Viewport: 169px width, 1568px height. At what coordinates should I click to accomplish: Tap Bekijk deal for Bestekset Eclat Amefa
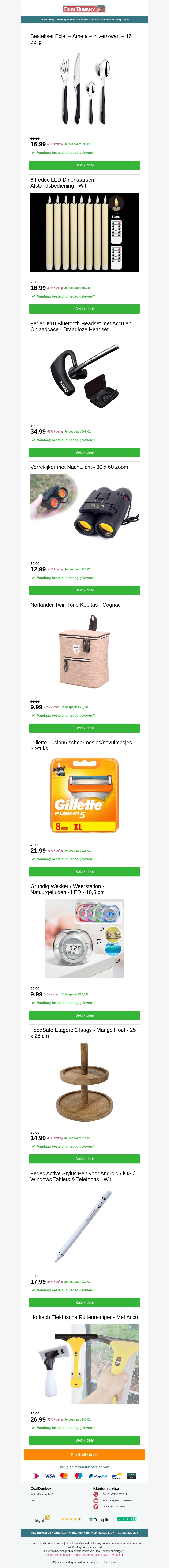point(84,165)
